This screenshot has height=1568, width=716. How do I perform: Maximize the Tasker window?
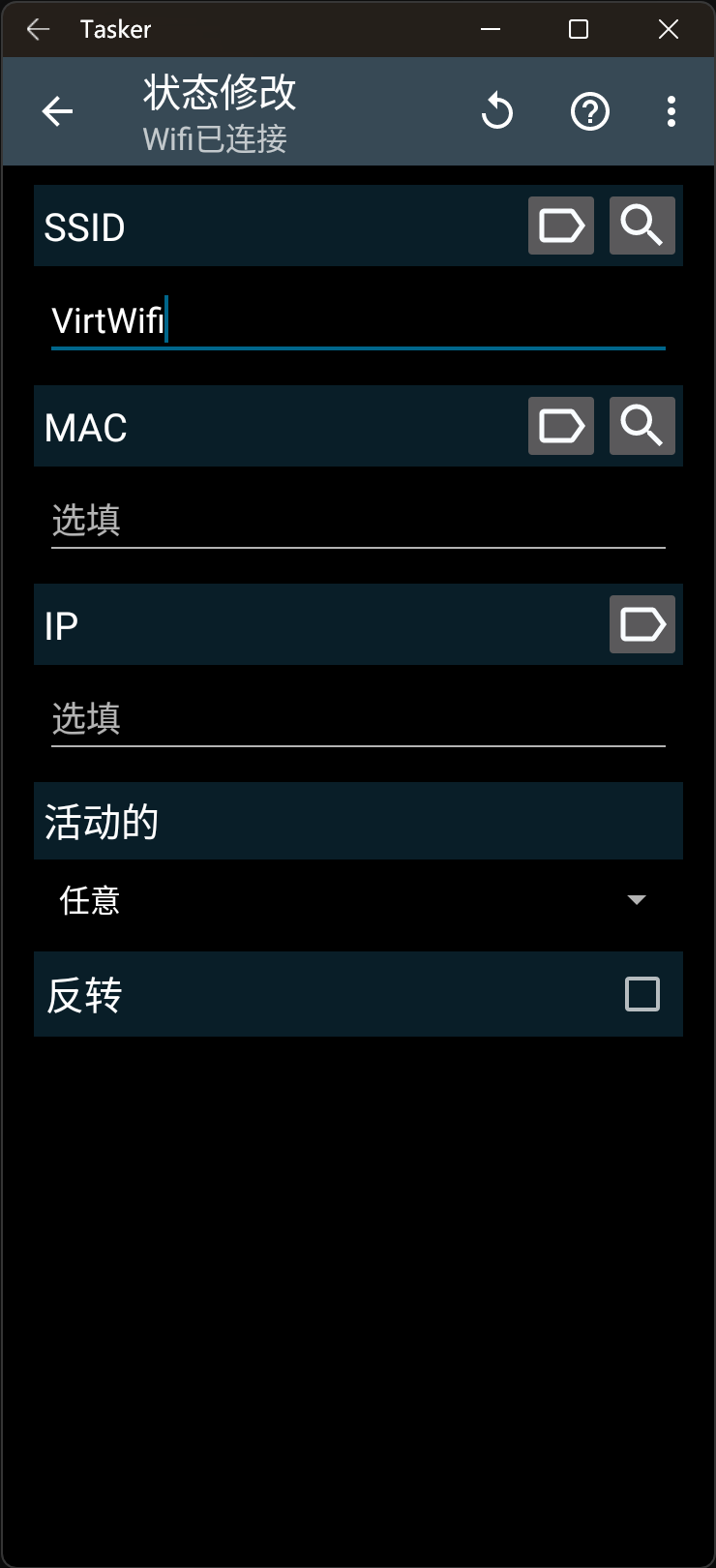click(x=579, y=29)
